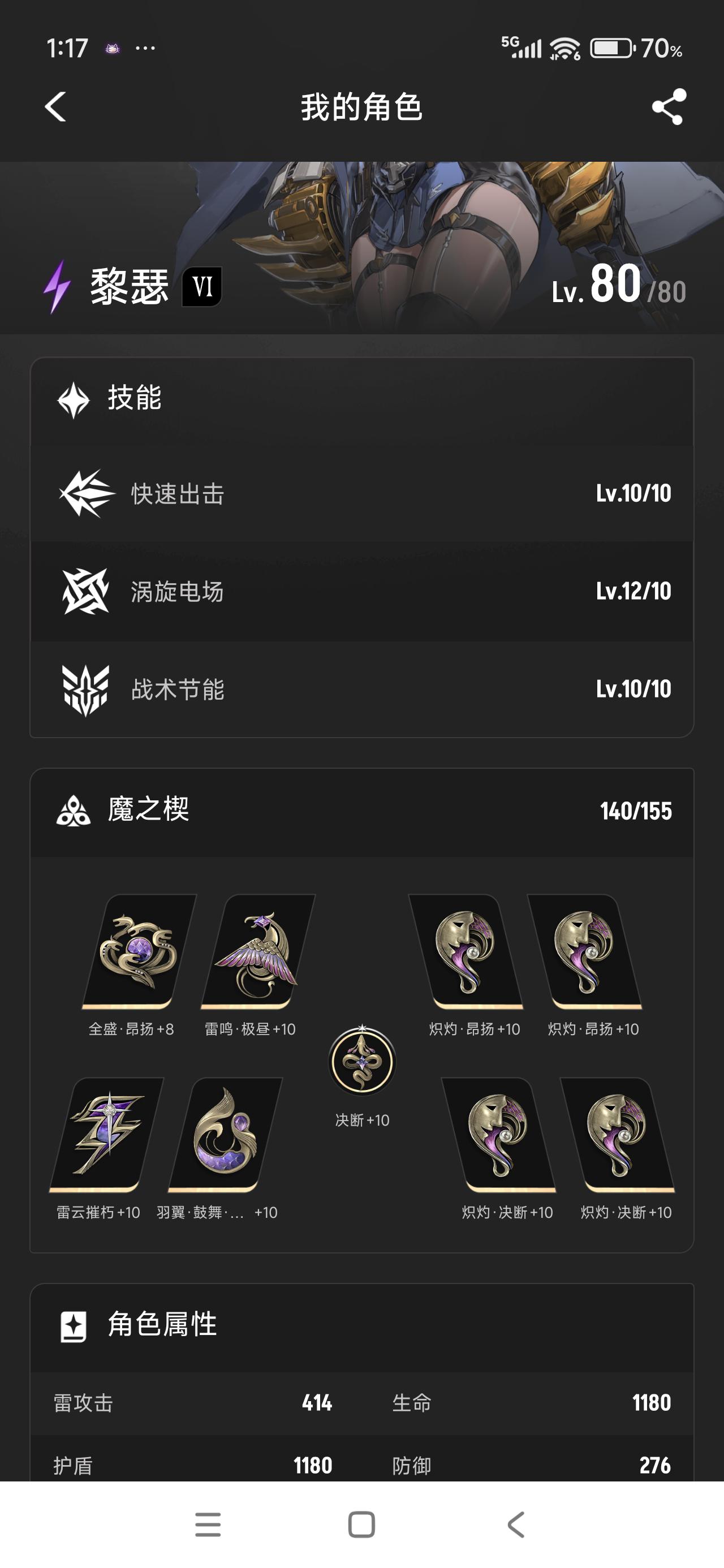724x1568 pixels.
Task: View the 雷鸣·极昼 +10 wedge
Action: click(x=257, y=951)
